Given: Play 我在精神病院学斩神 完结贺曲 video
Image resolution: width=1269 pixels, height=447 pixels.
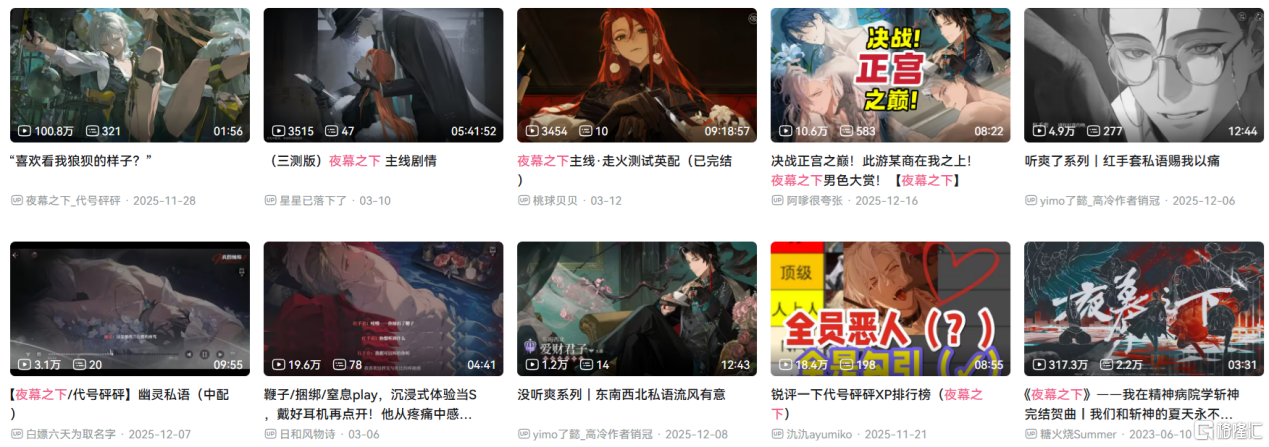Looking at the screenshot, I should [x=1144, y=308].
